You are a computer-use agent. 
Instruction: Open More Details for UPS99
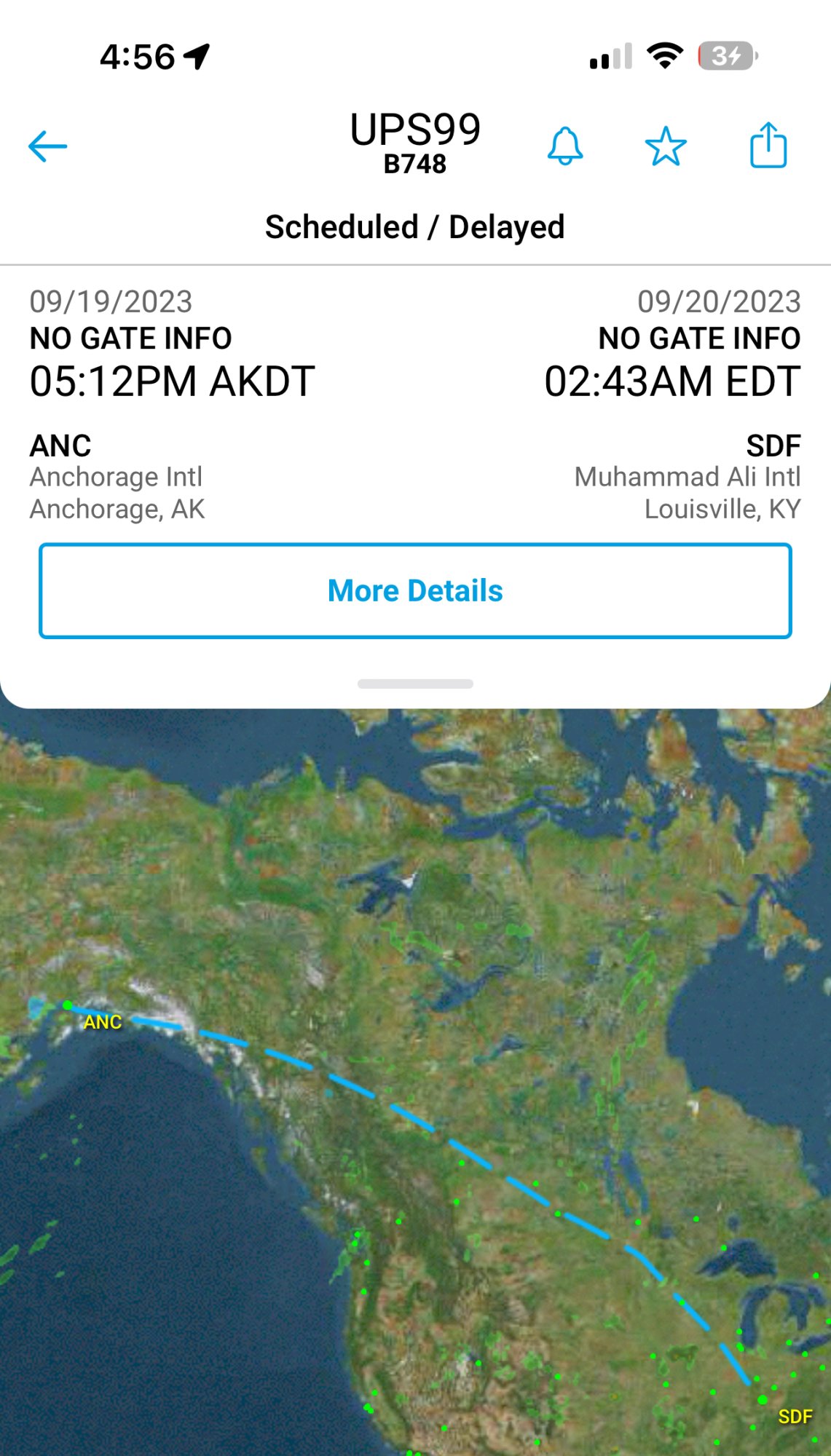point(415,591)
